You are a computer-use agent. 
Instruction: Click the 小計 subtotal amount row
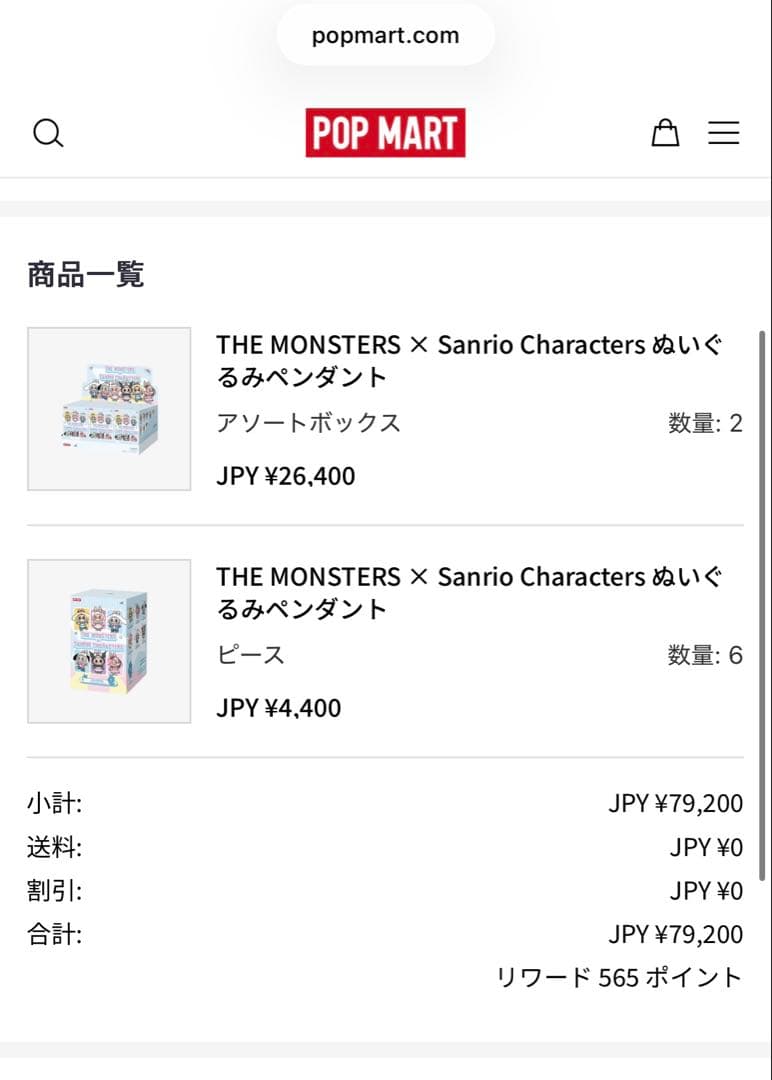pos(671,802)
